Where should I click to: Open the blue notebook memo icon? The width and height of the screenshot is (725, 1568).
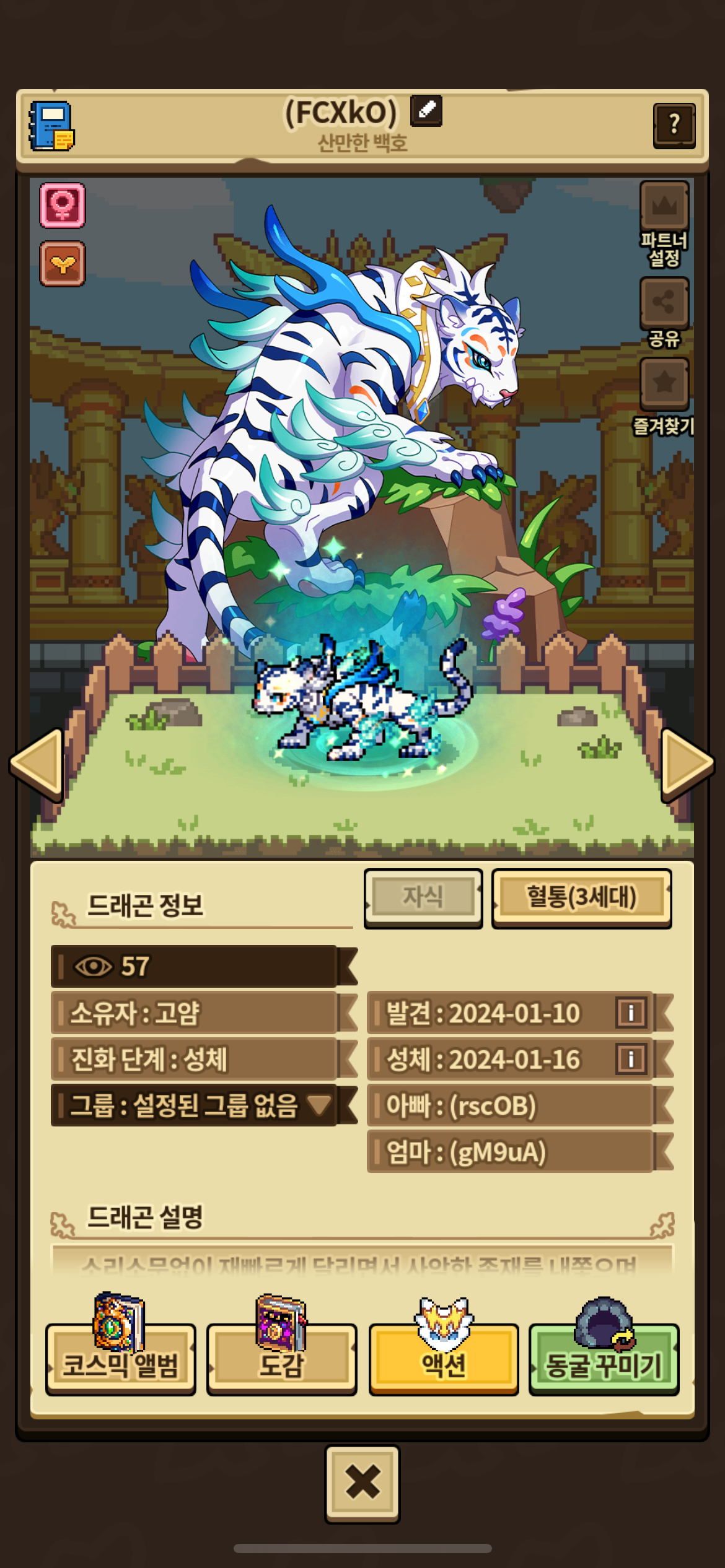[52, 126]
